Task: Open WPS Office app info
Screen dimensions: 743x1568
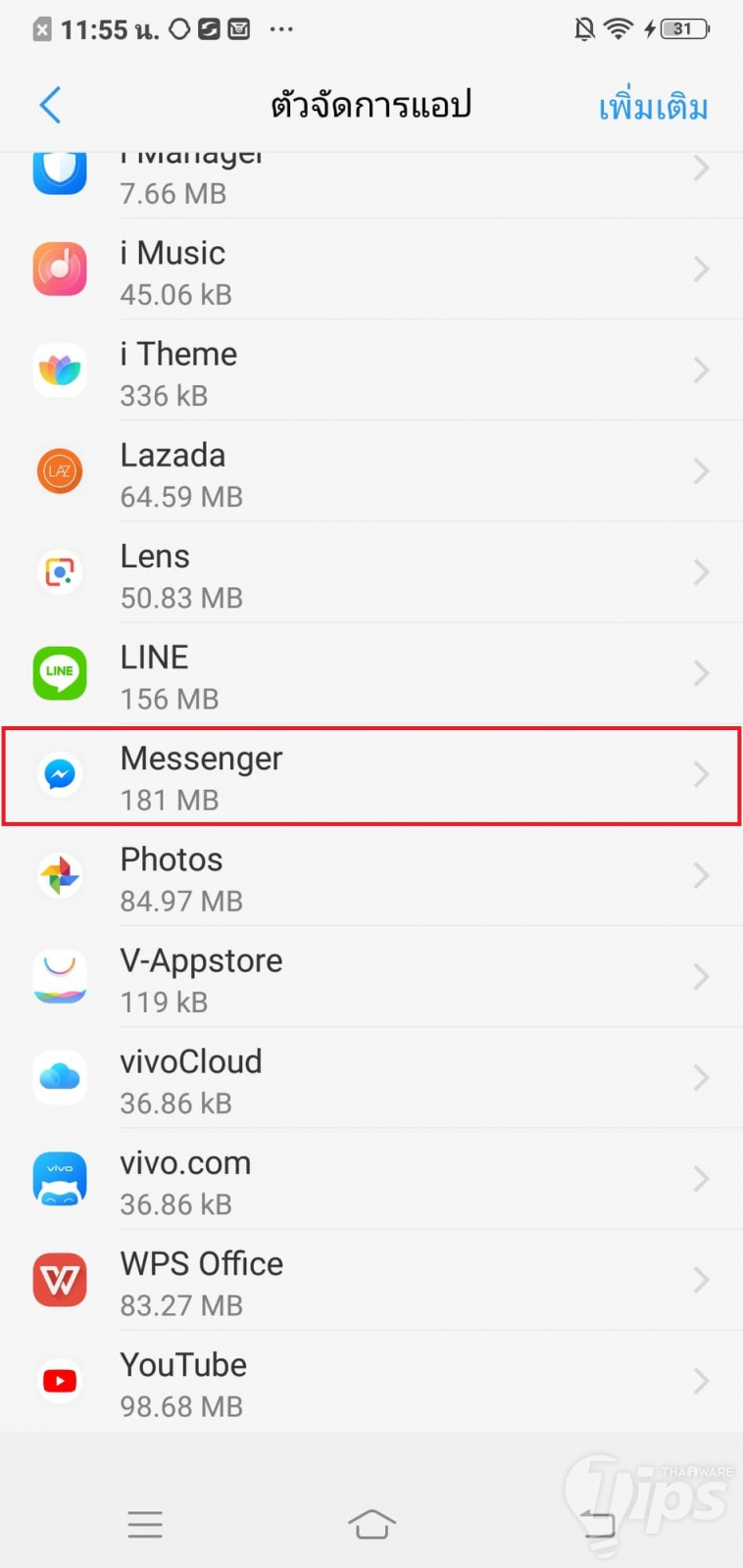Action: coord(371,1281)
